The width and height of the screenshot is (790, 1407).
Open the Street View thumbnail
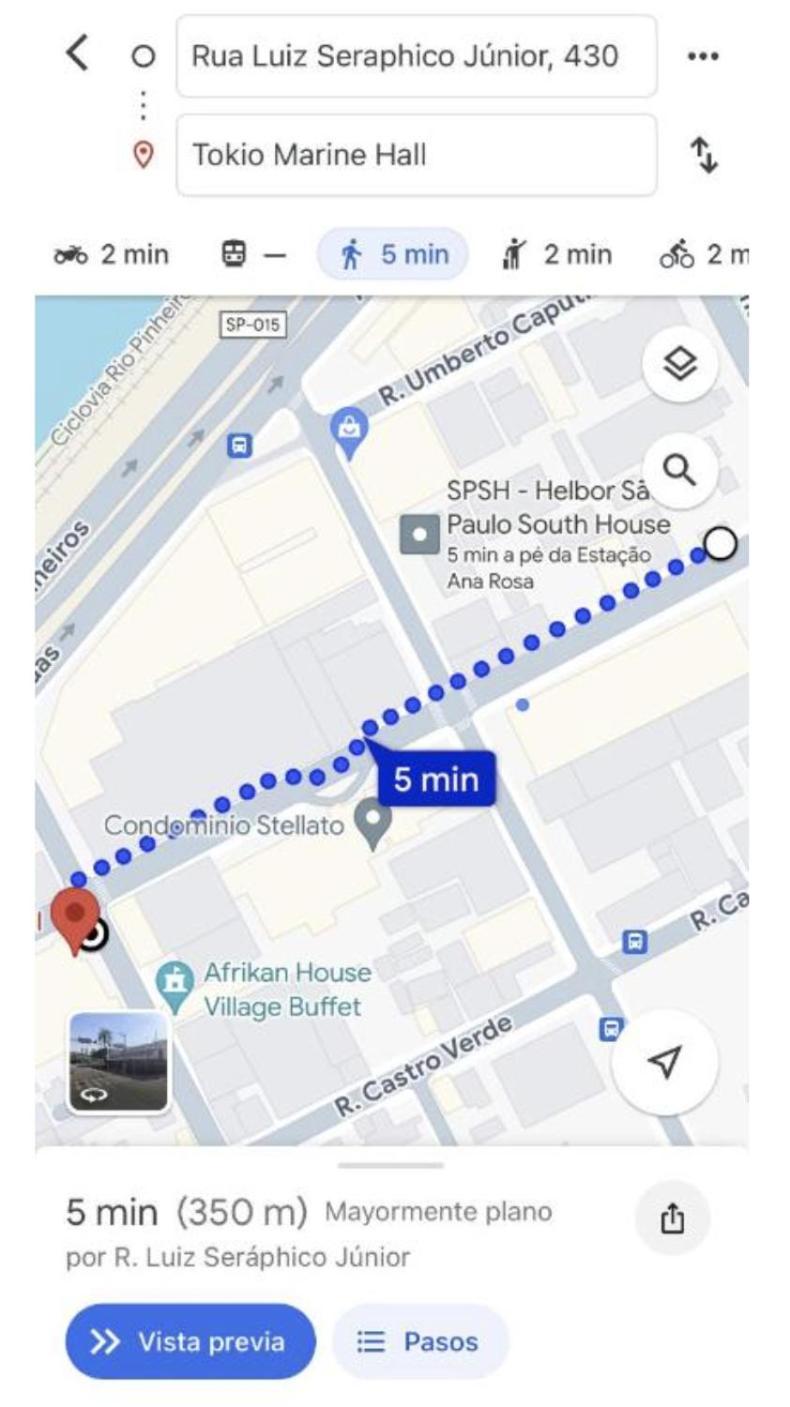point(118,1062)
